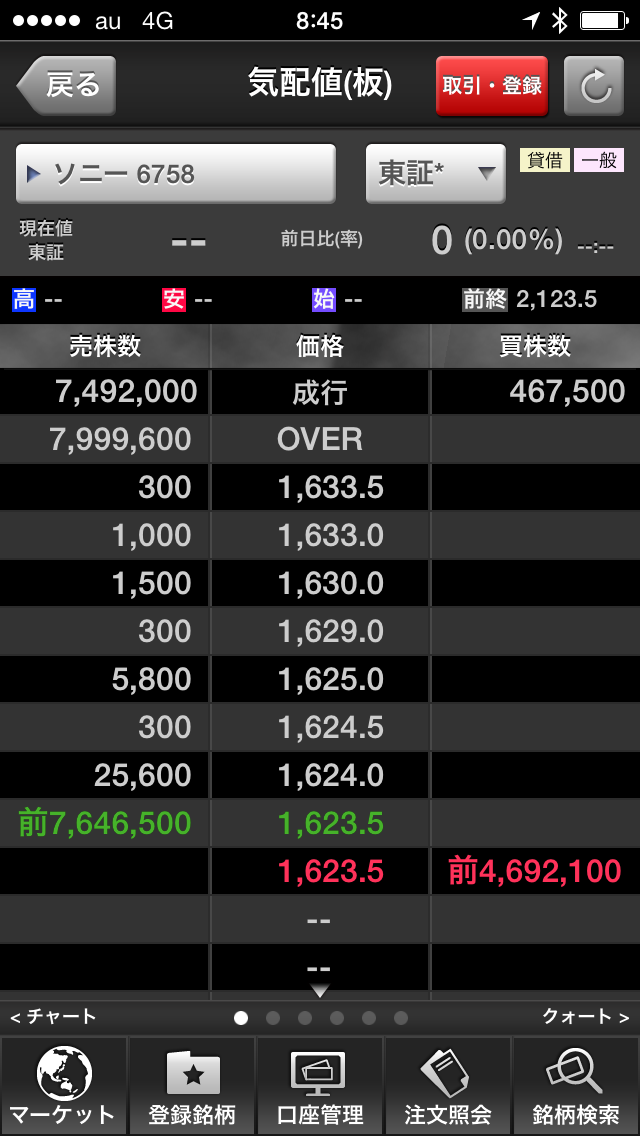Select the 1,633.5 sell price row
The width and height of the screenshot is (640, 1136).
point(330,487)
